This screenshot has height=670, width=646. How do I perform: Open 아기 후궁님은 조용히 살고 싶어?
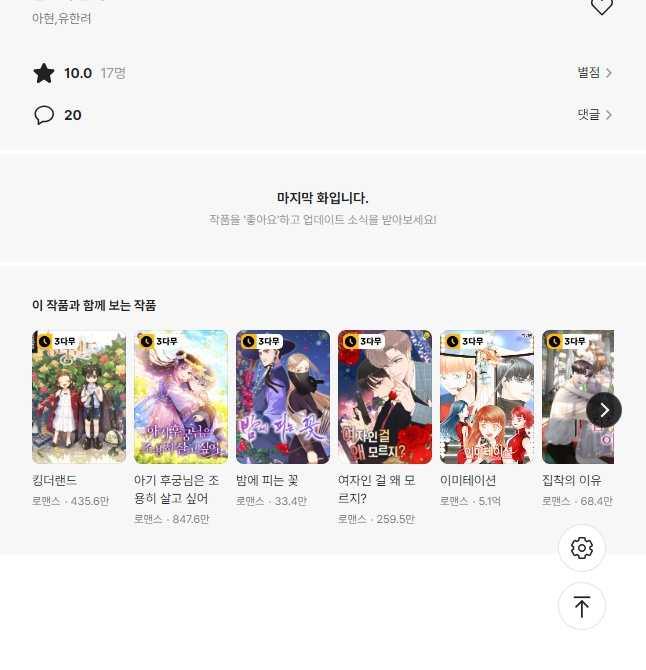click(x=181, y=397)
